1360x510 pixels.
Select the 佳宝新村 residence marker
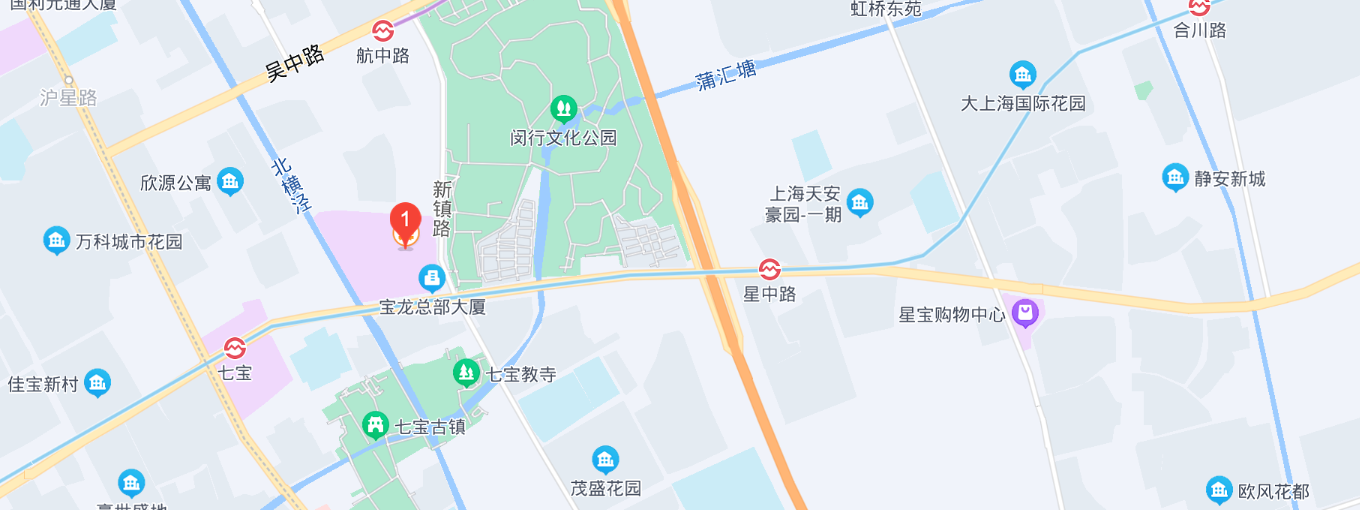[x=97, y=383]
